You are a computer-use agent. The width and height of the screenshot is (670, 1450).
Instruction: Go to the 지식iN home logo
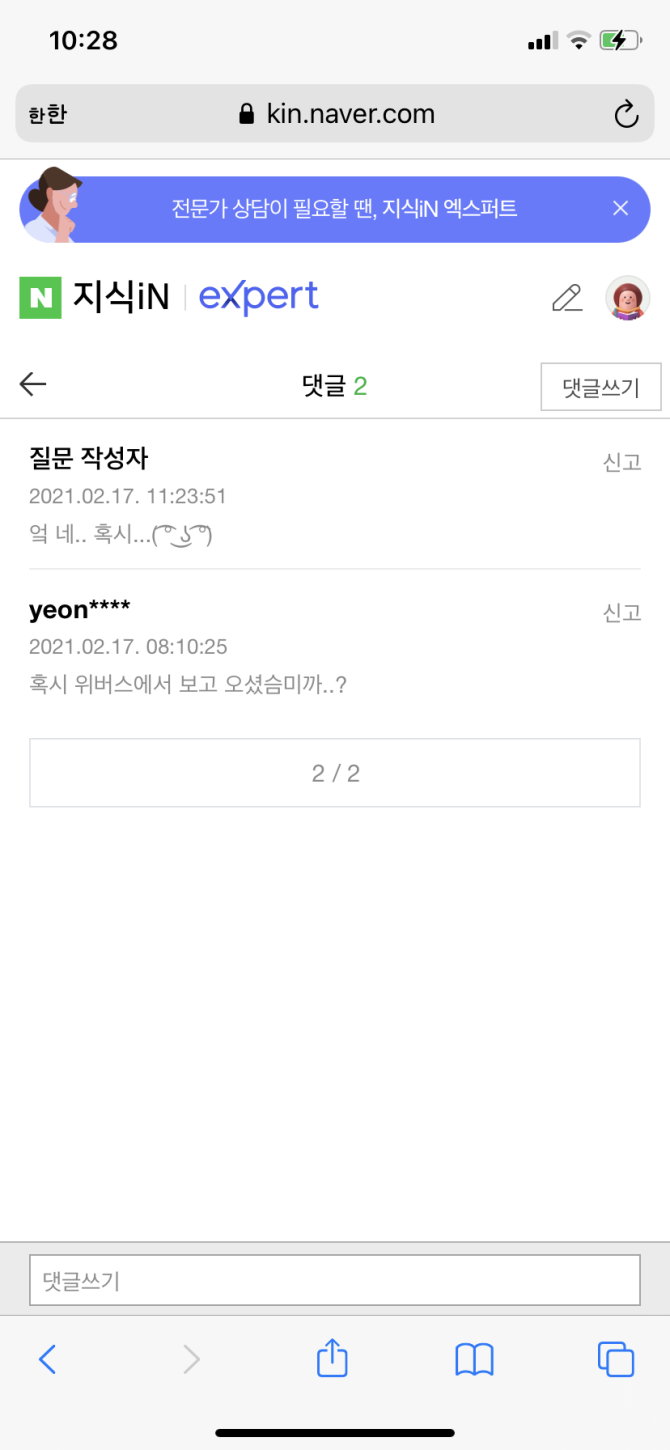click(x=95, y=297)
